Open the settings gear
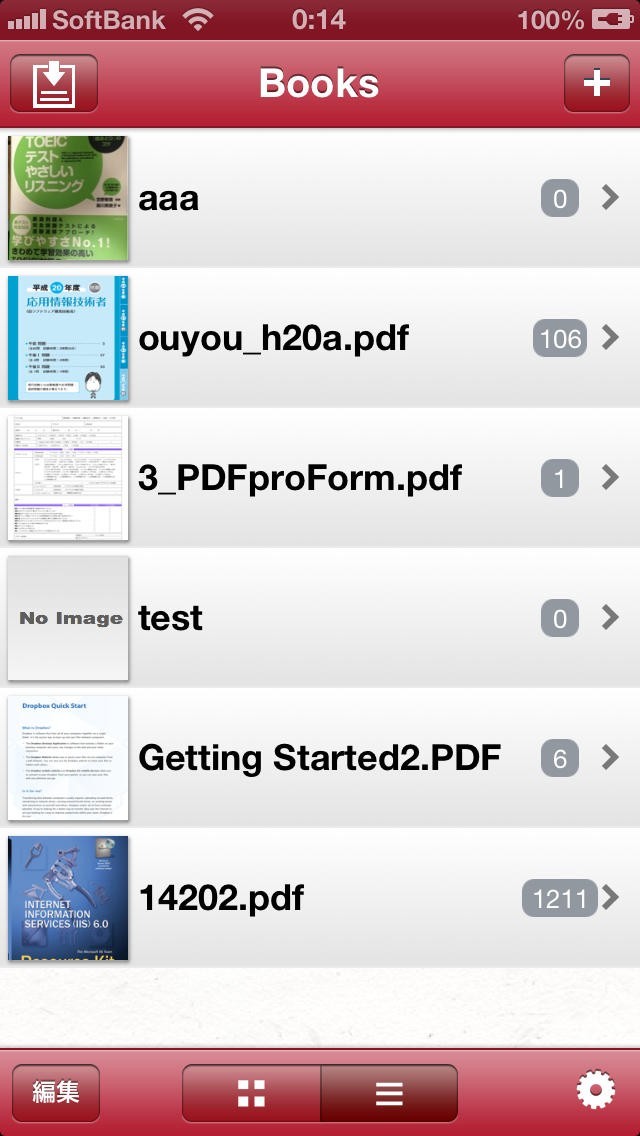 point(596,1091)
